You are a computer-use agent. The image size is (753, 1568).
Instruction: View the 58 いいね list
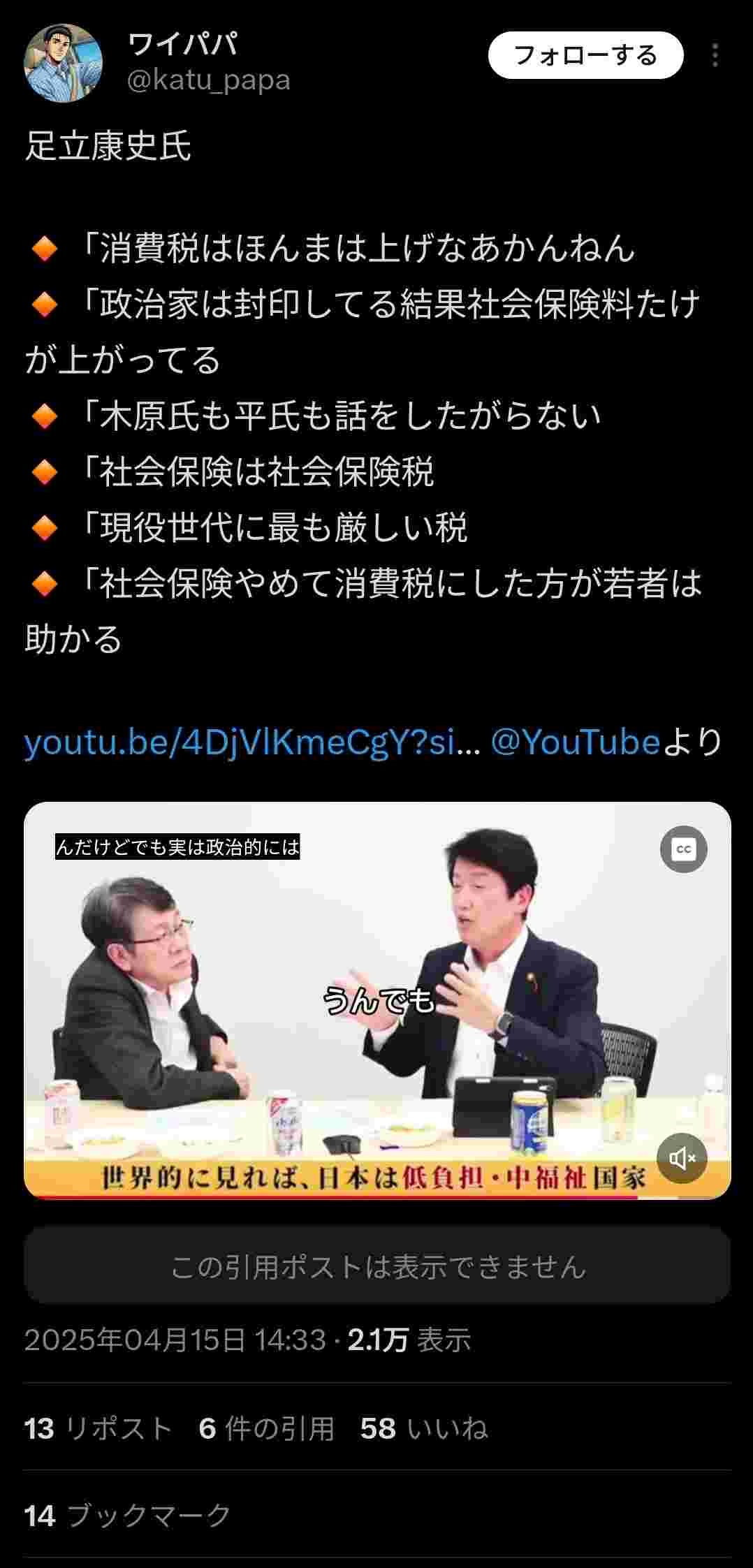click(423, 1428)
